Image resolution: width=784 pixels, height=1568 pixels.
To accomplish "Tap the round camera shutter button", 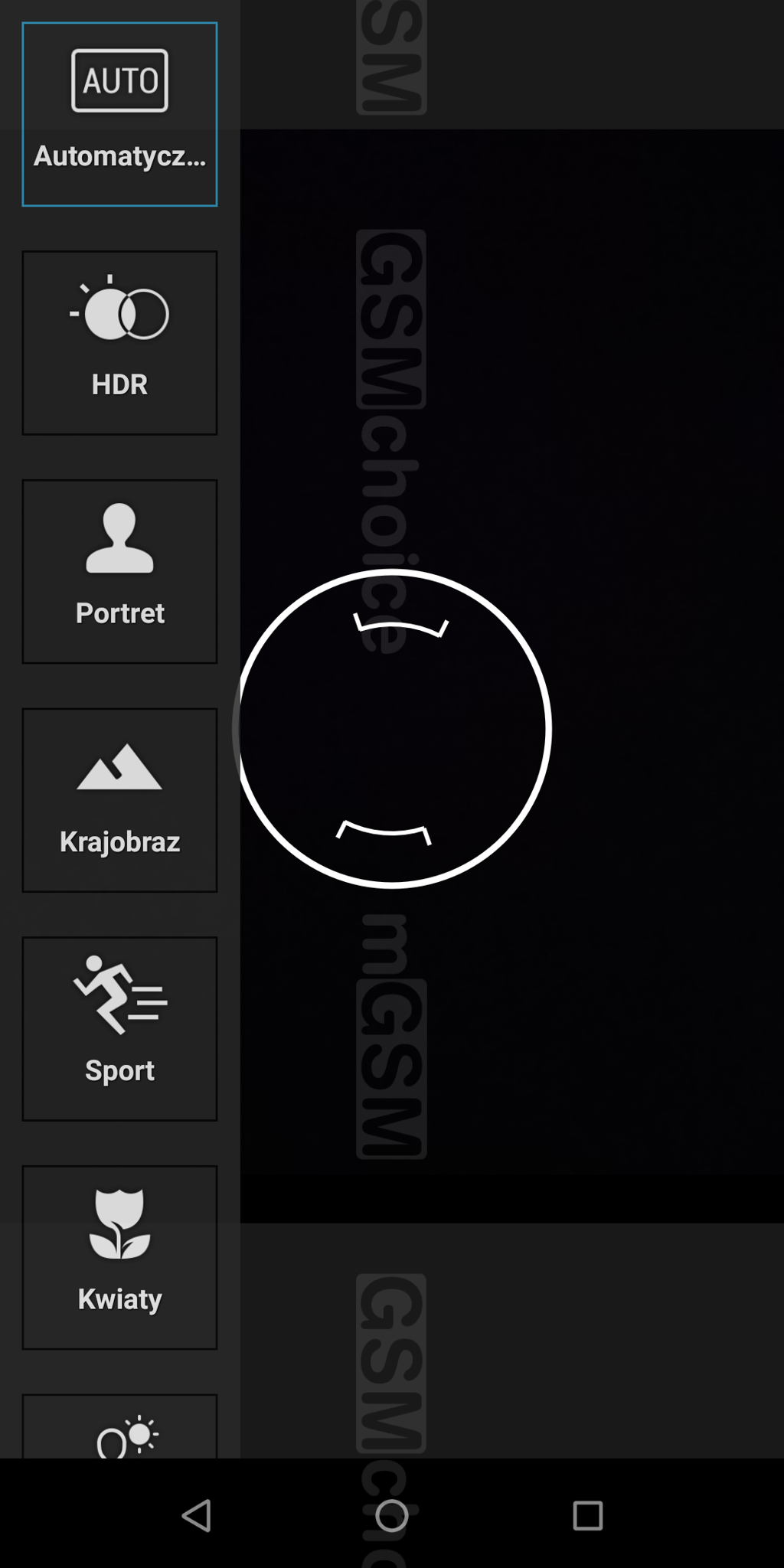I will 392,728.
